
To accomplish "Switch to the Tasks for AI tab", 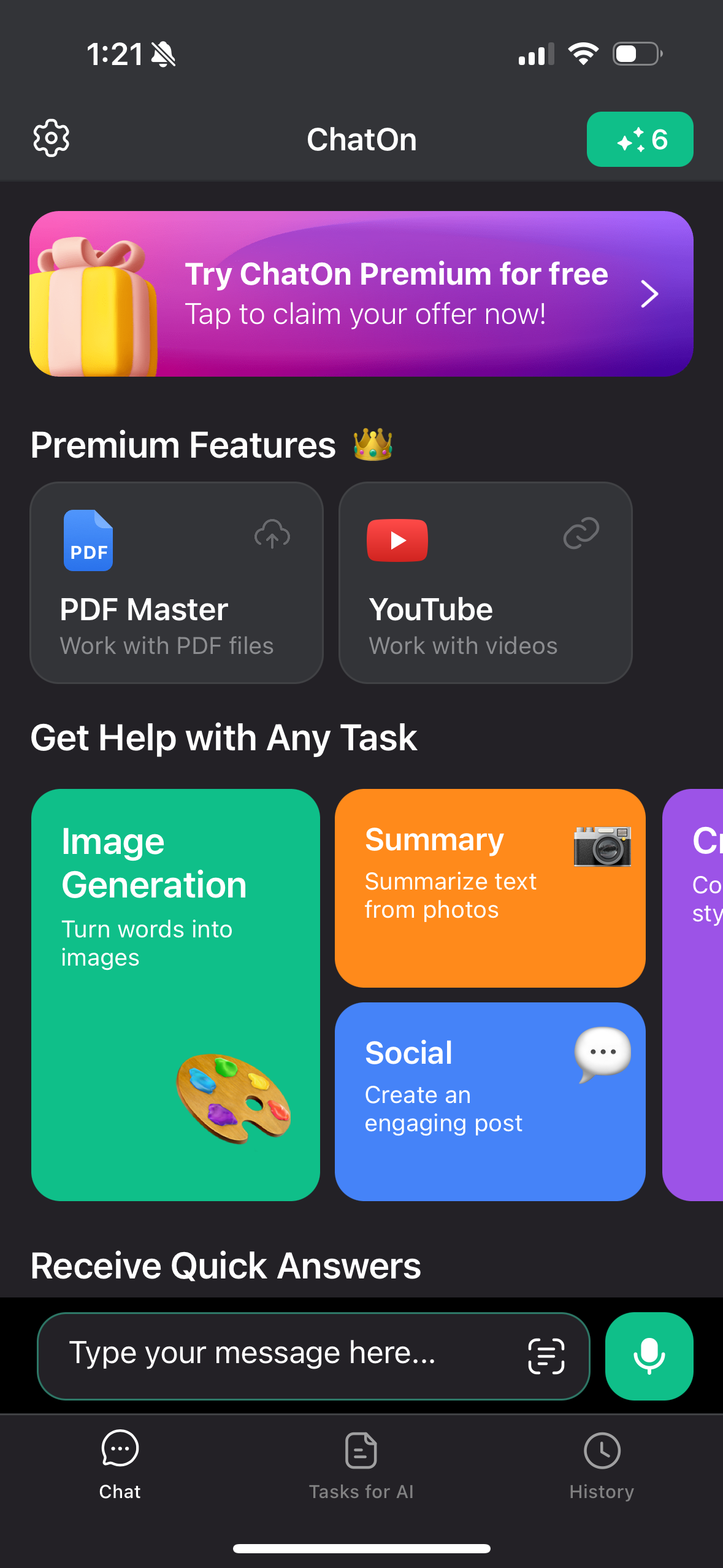I will point(361,1464).
